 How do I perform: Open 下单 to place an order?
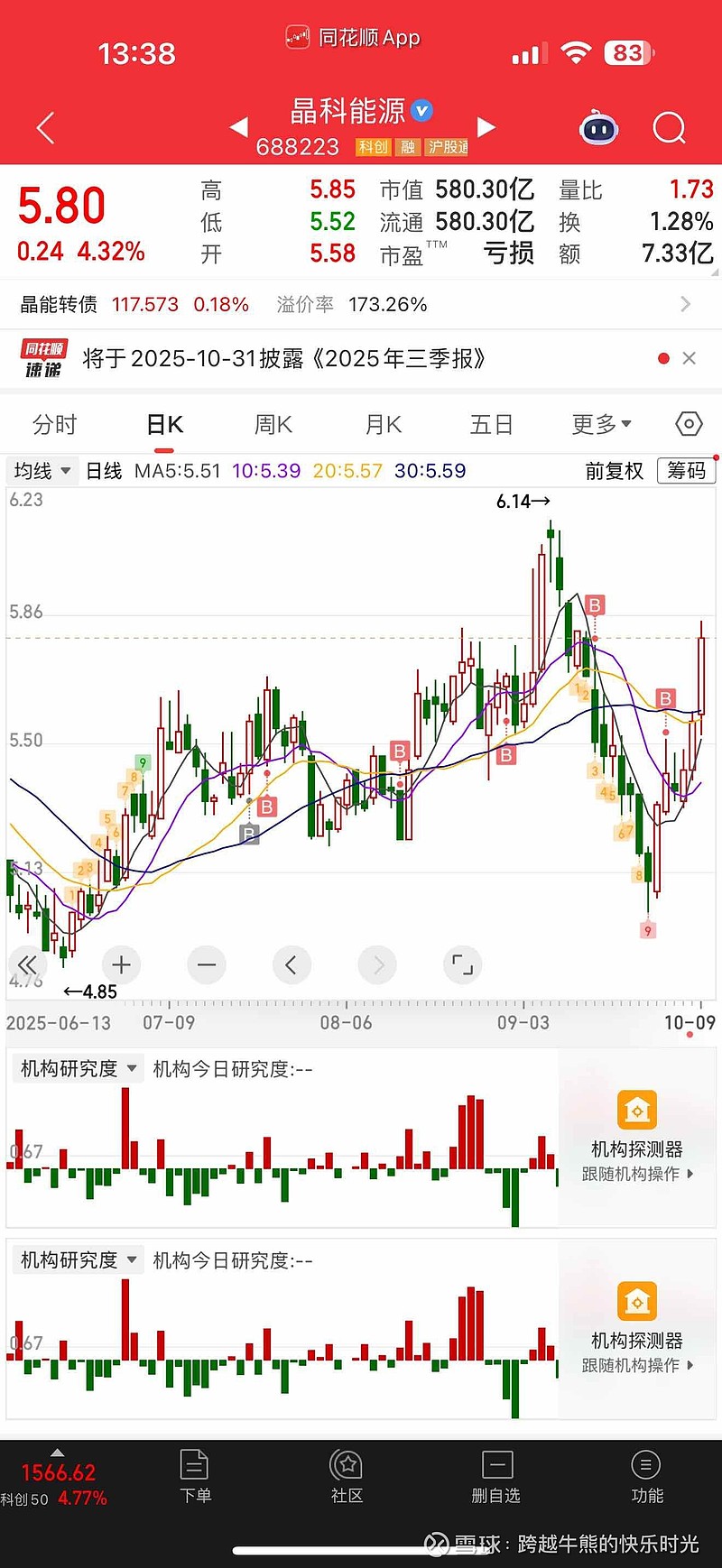point(195,1476)
